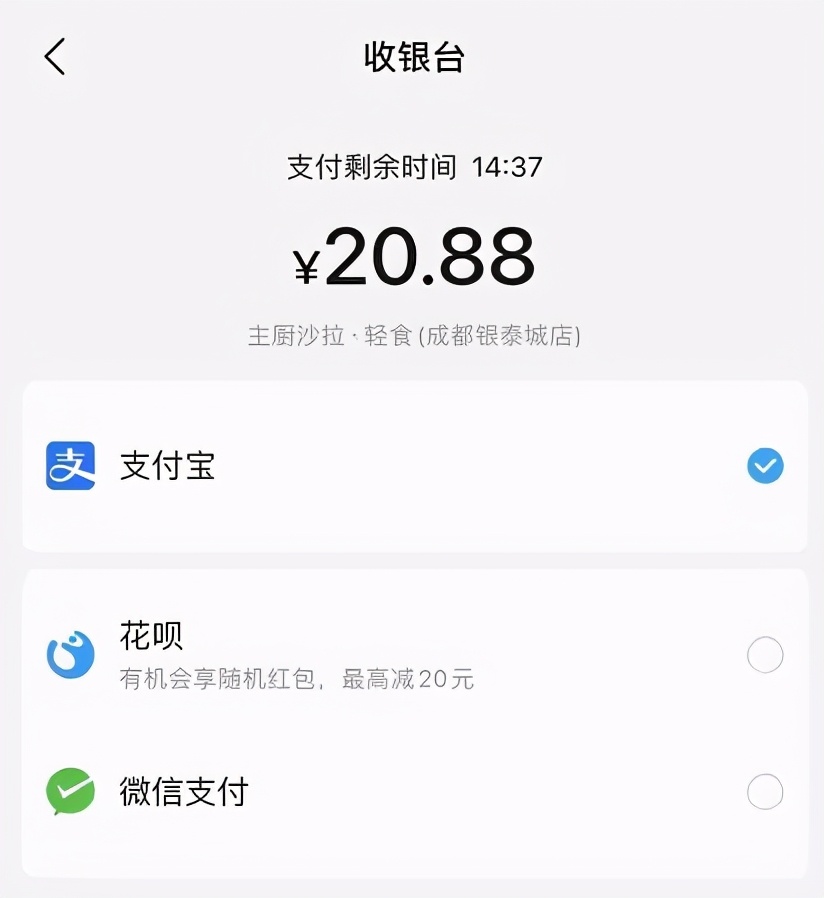Choose 花呗 to pay
The width and height of the screenshot is (824, 898).
point(765,656)
